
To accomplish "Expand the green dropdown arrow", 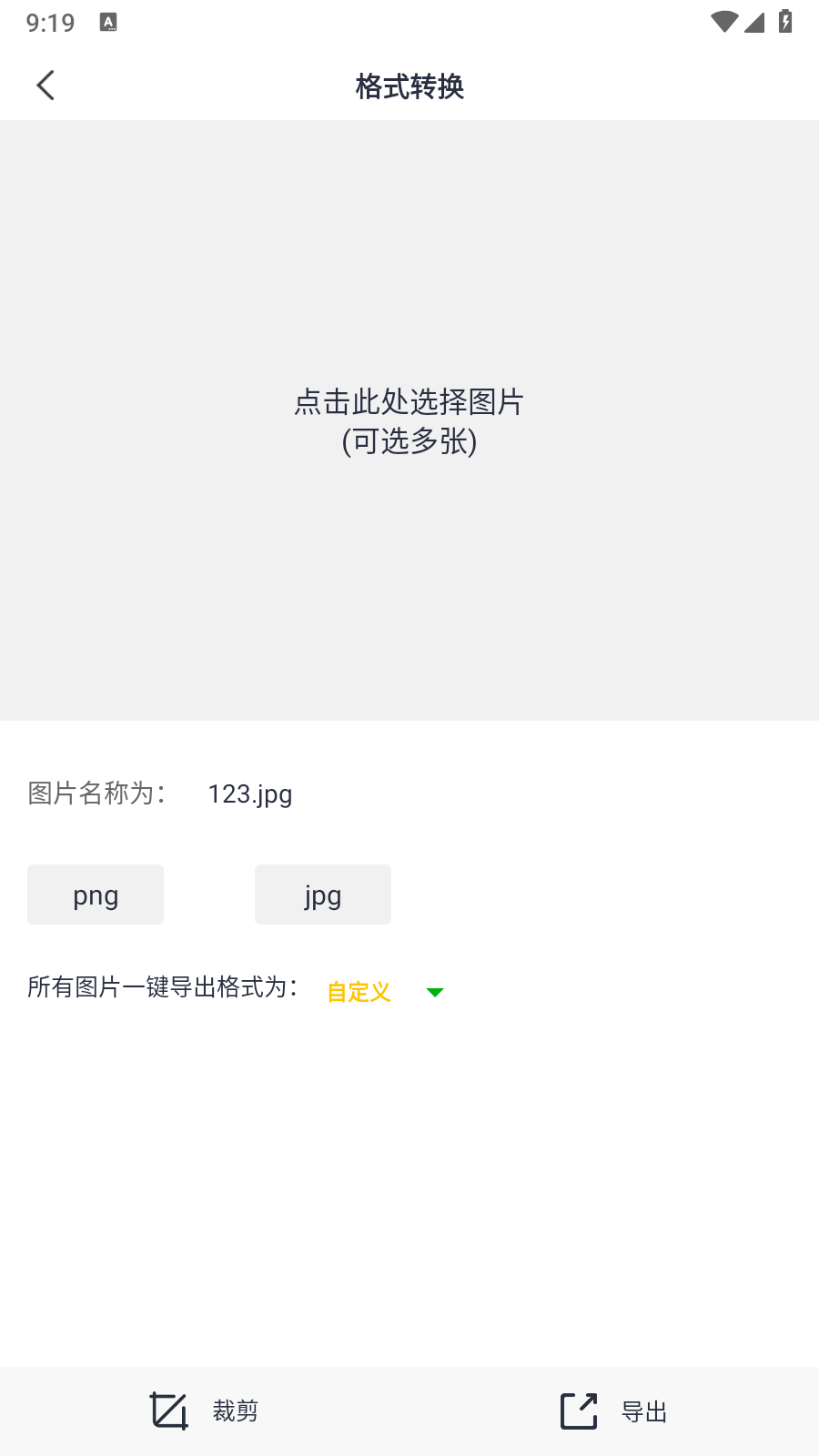I will (435, 993).
